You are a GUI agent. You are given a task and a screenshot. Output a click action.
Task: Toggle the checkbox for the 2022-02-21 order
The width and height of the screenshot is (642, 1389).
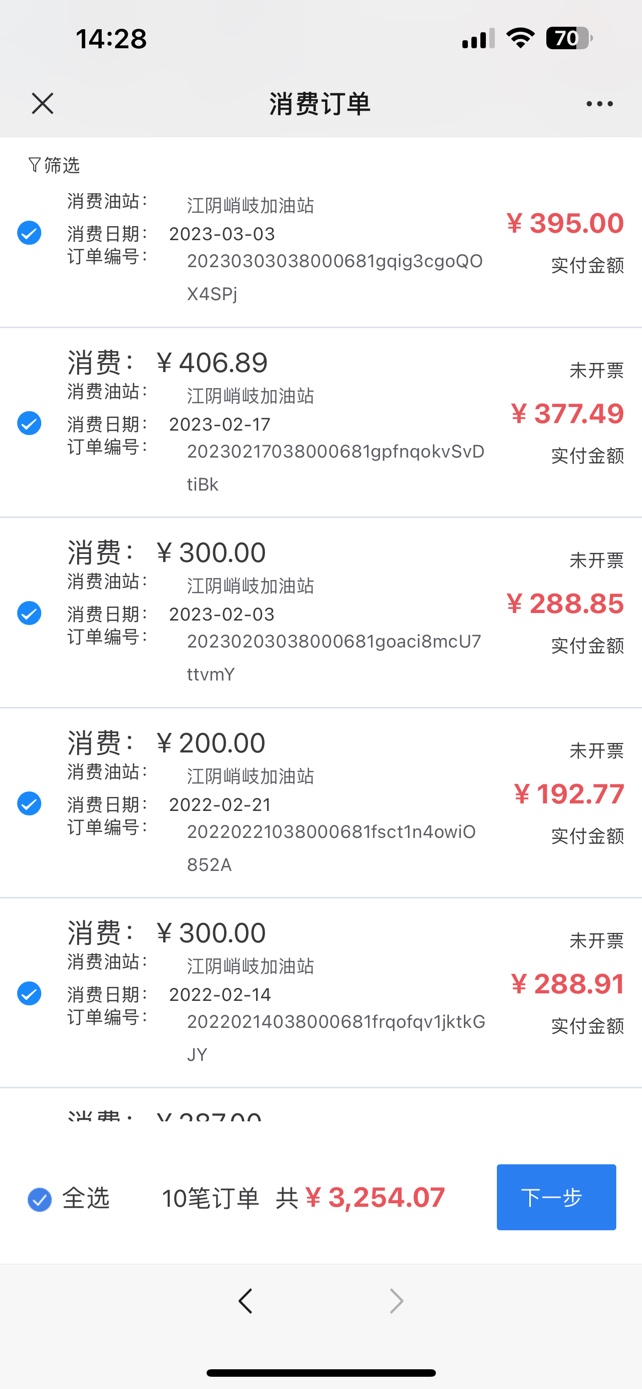[30, 803]
